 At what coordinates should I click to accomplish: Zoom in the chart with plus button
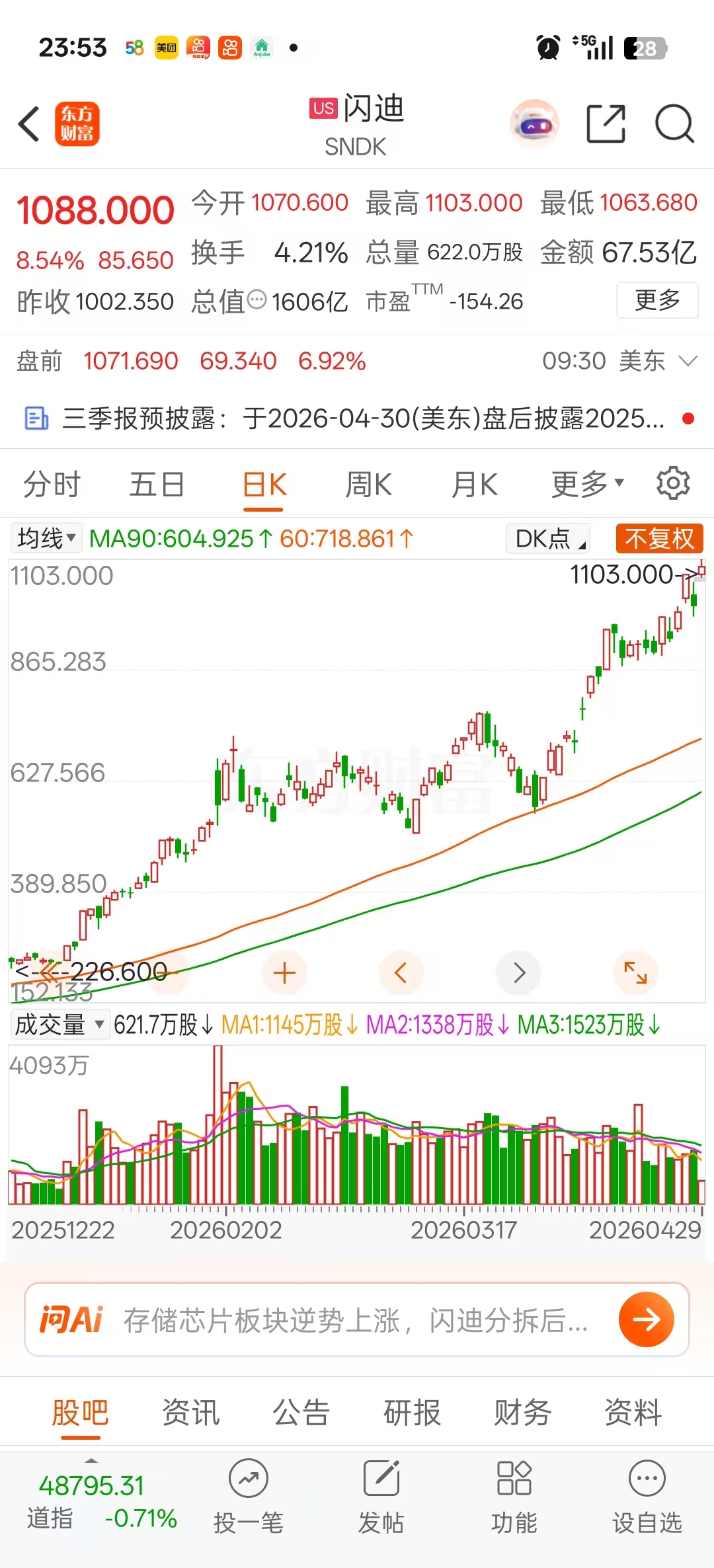[284, 972]
